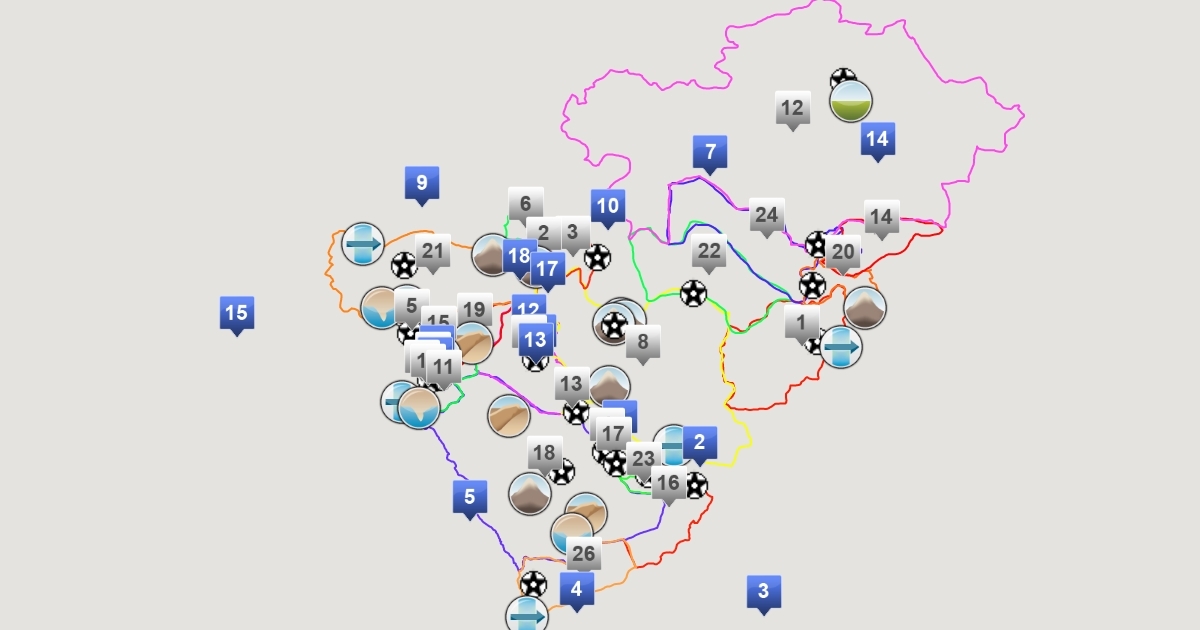Tap gray marker number 20
The image size is (1200, 630).
843,253
